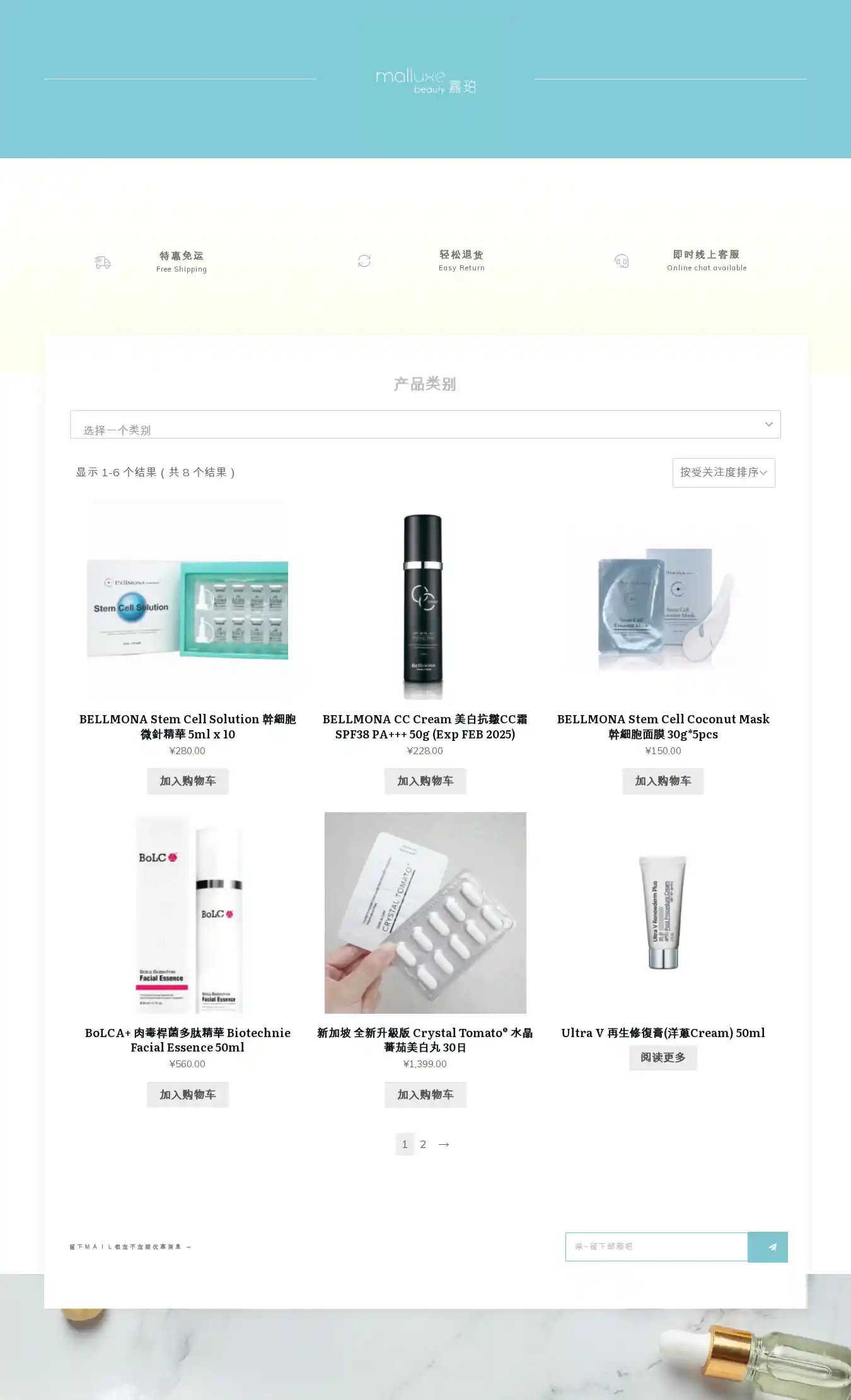
Task: Add BoLCA+ Facial Essence to cart
Action: (188, 1095)
